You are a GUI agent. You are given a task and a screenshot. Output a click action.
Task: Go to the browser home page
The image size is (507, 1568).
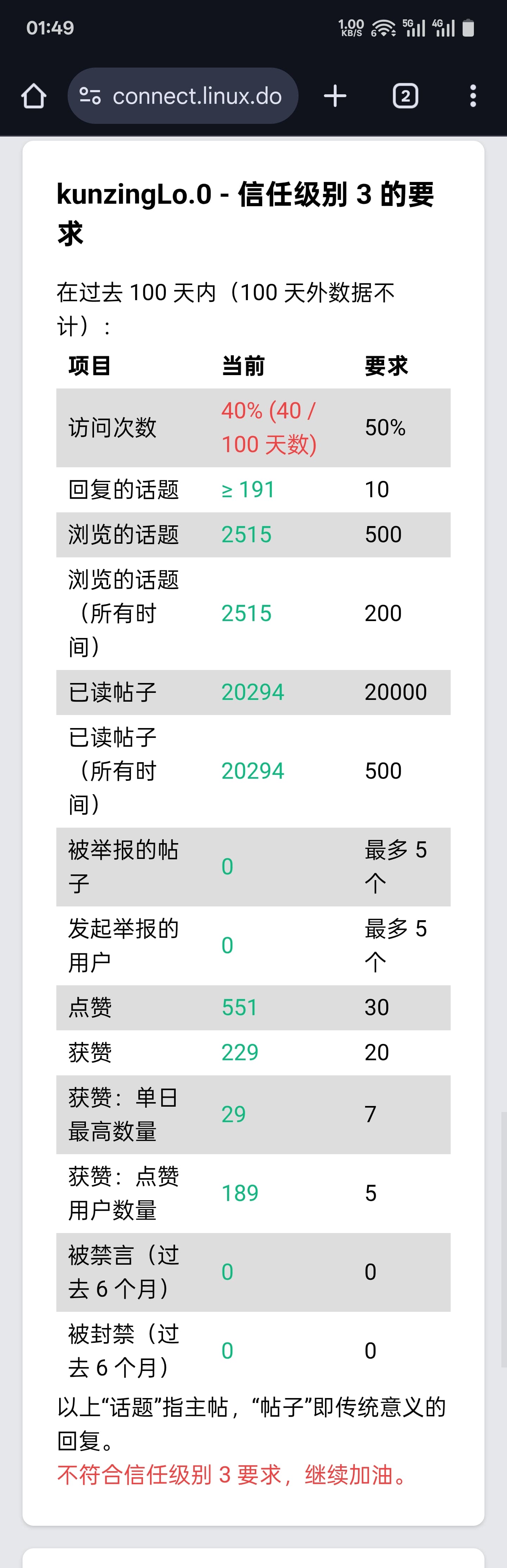[33, 96]
